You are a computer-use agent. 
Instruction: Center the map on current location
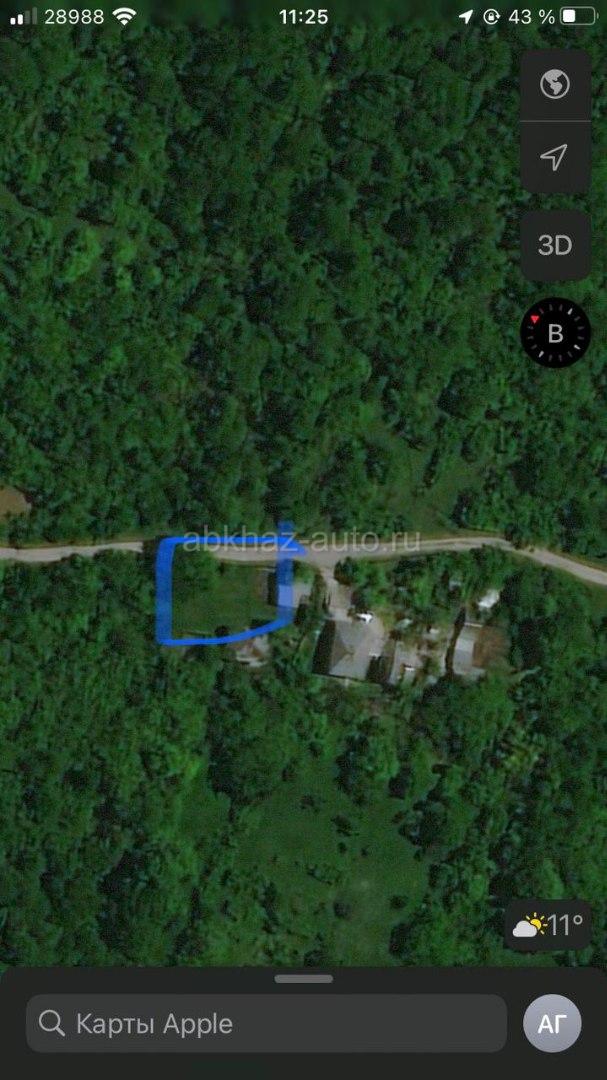(x=554, y=157)
